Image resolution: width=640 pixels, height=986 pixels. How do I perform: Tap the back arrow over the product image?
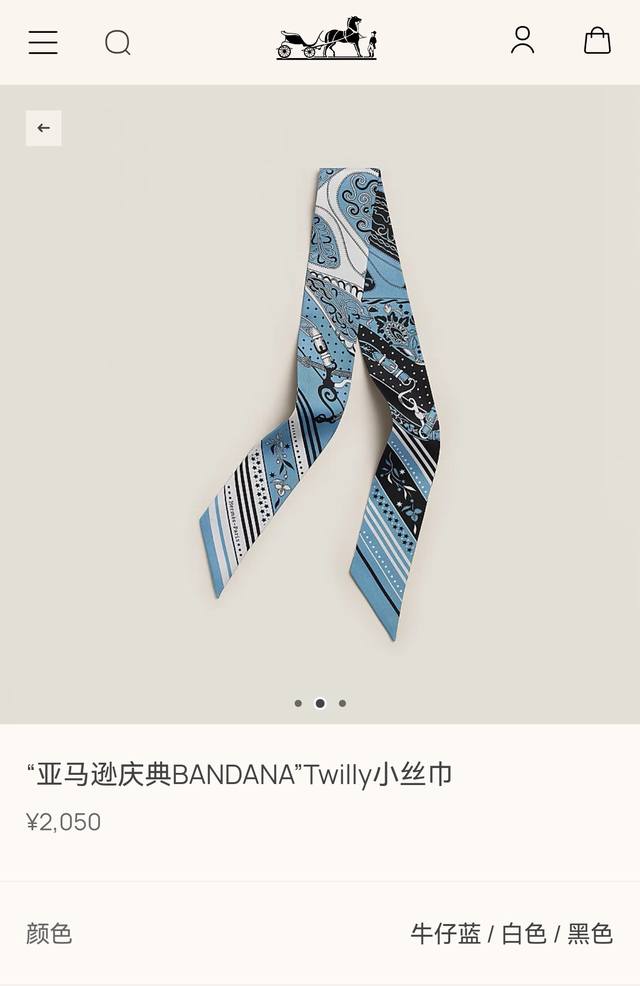tap(44, 128)
